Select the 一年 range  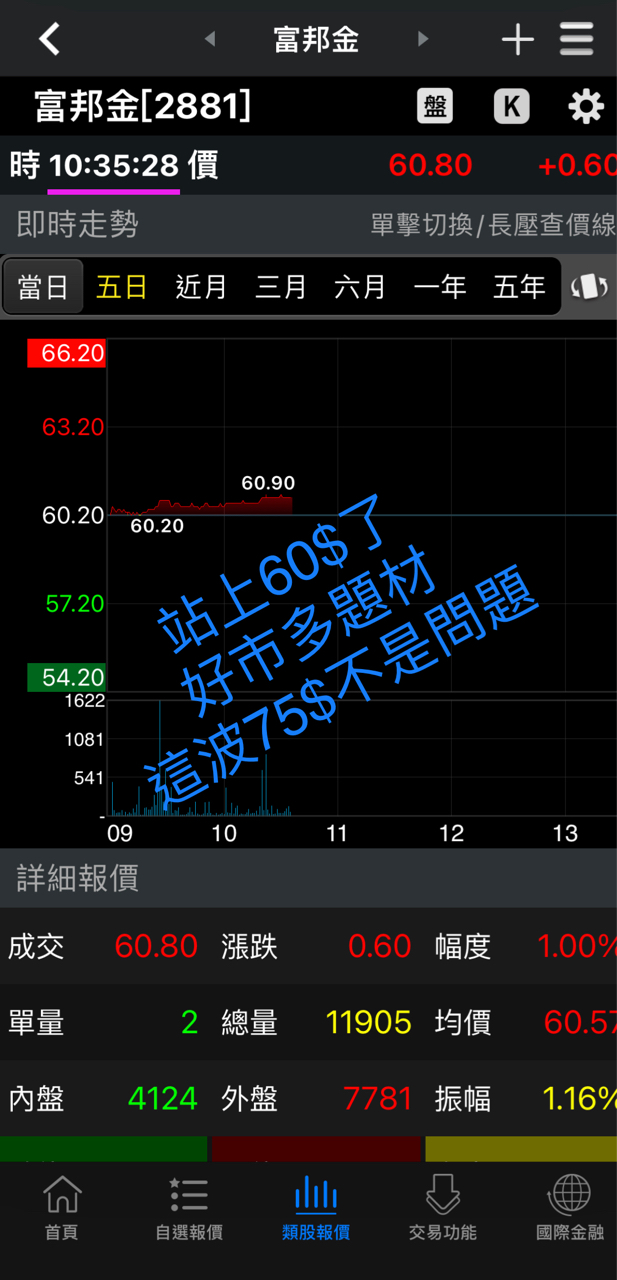pos(440,287)
